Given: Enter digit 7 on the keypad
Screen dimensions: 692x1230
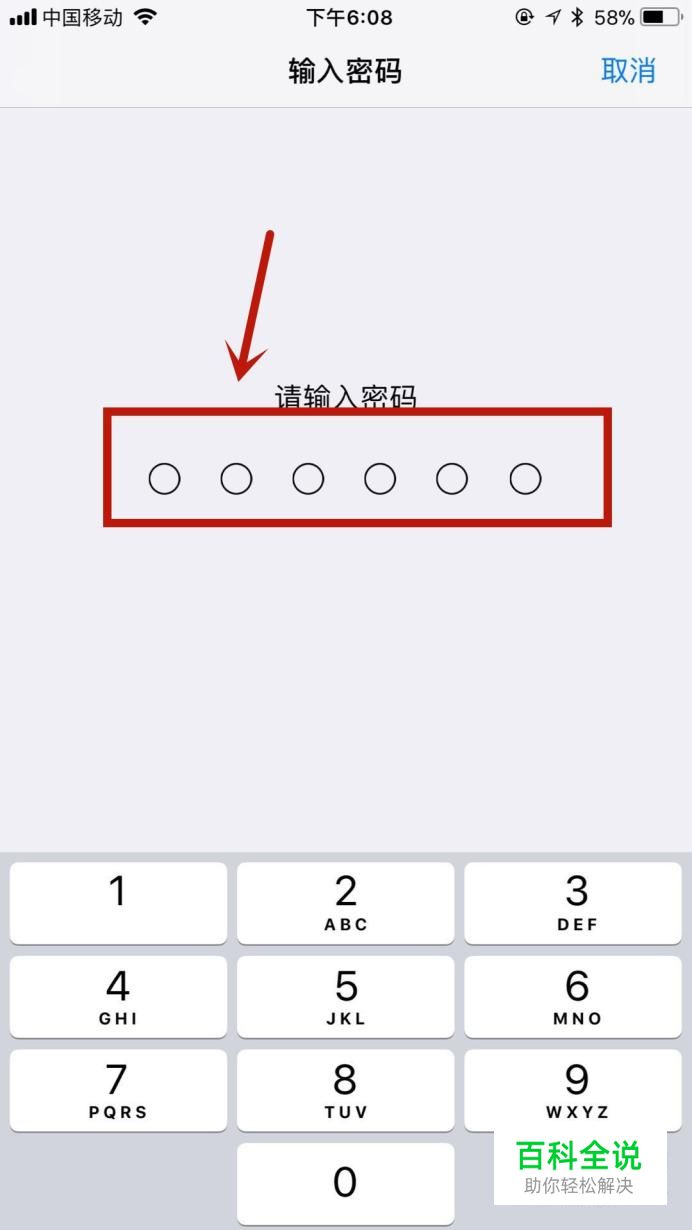Looking at the screenshot, I should [118, 1090].
